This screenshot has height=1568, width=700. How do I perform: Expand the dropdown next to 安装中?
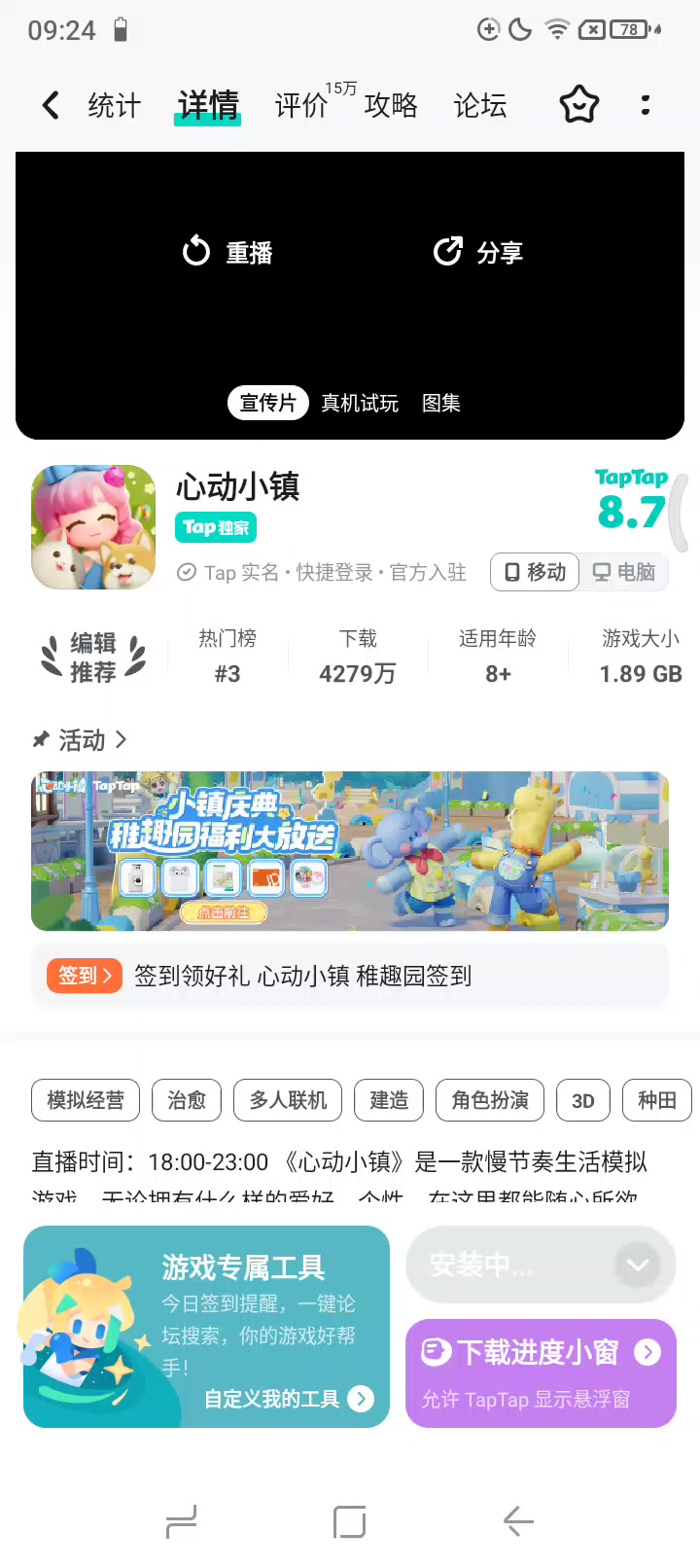[x=638, y=1265]
